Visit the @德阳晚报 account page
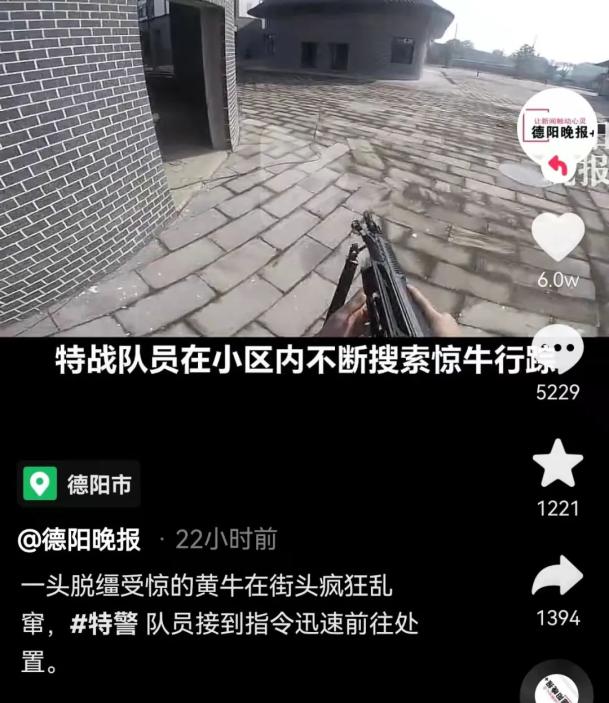This screenshot has height=703, width=609. point(79,540)
